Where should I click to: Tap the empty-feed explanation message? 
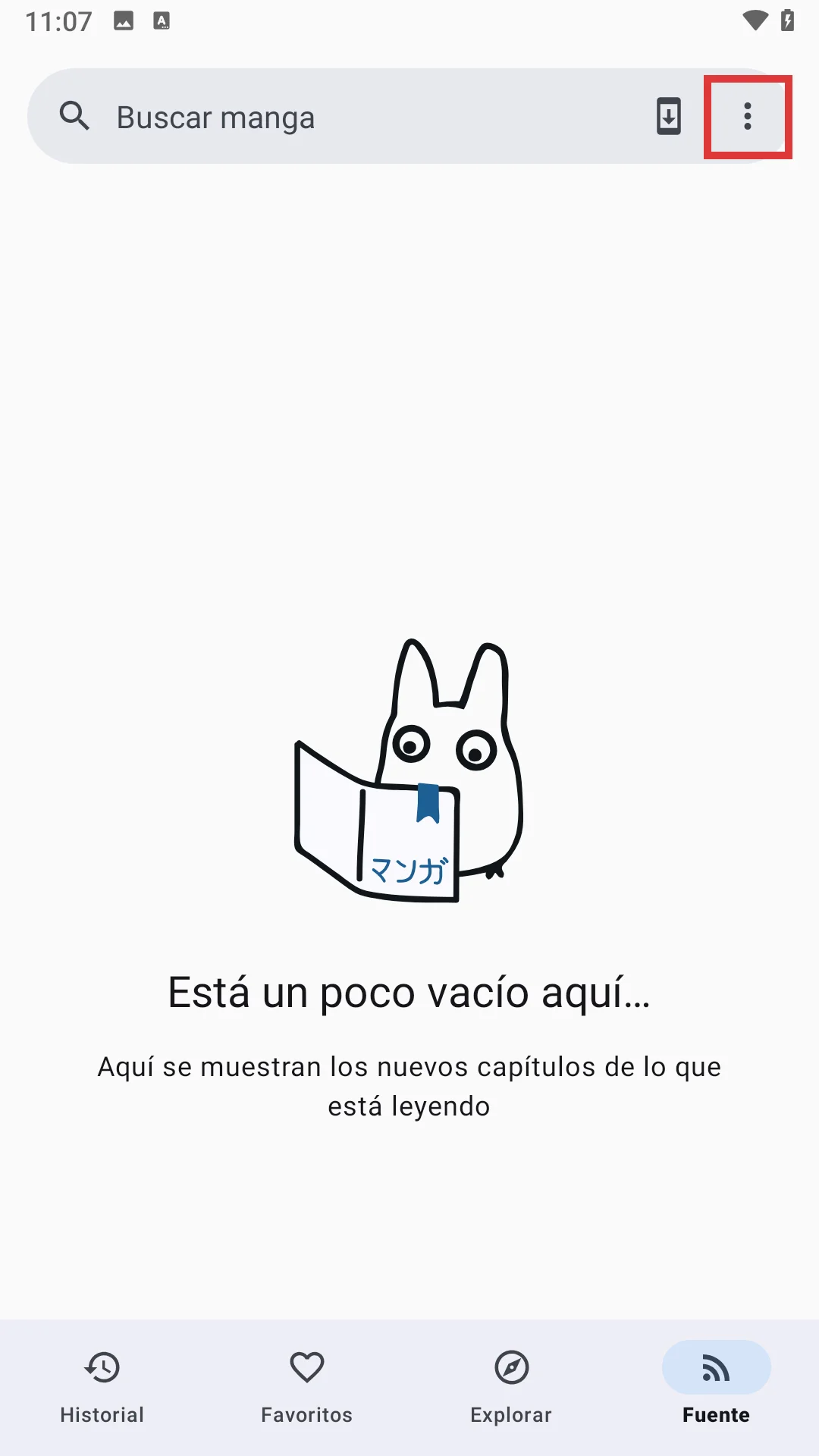click(x=409, y=1086)
